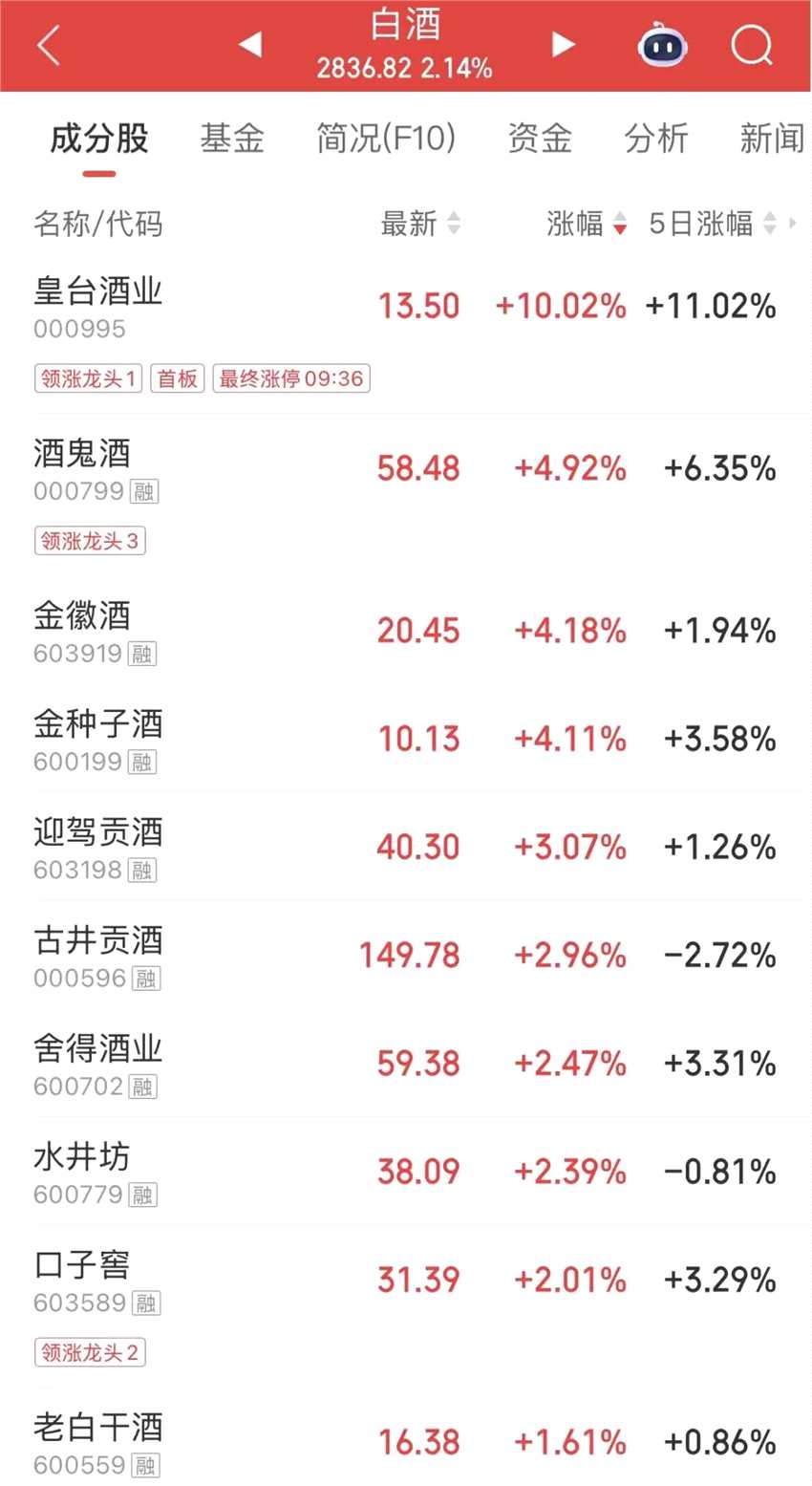Switch to the 资金 tab
812x1486 pixels.
(540, 139)
